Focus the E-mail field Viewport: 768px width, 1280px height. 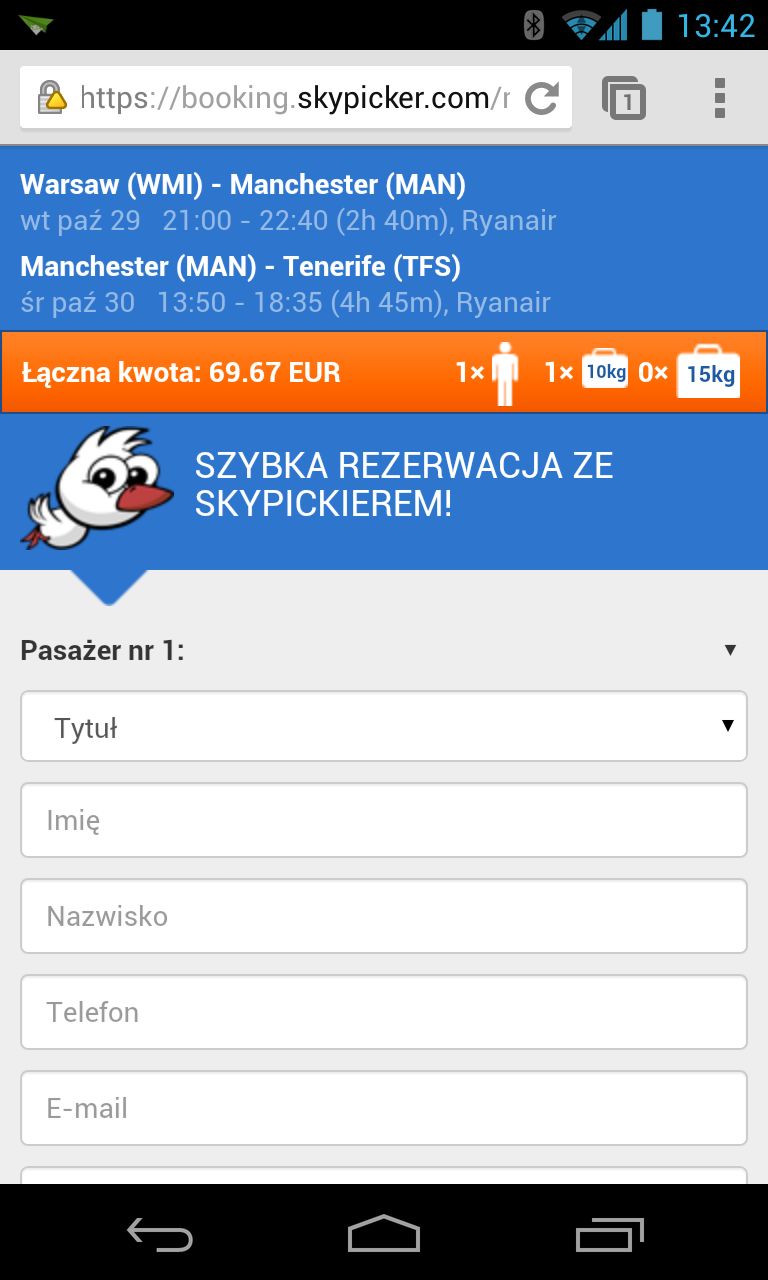384,1108
